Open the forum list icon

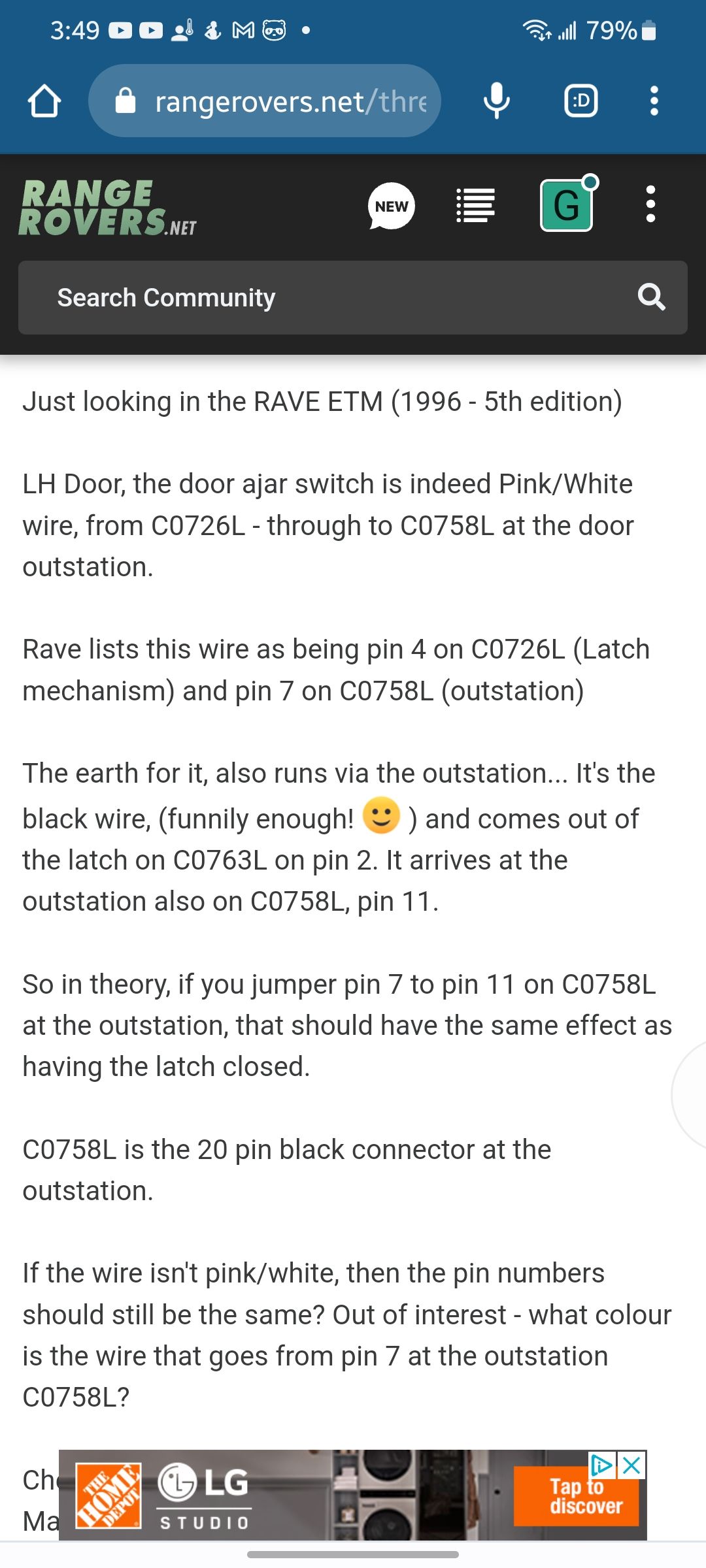[475, 206]
